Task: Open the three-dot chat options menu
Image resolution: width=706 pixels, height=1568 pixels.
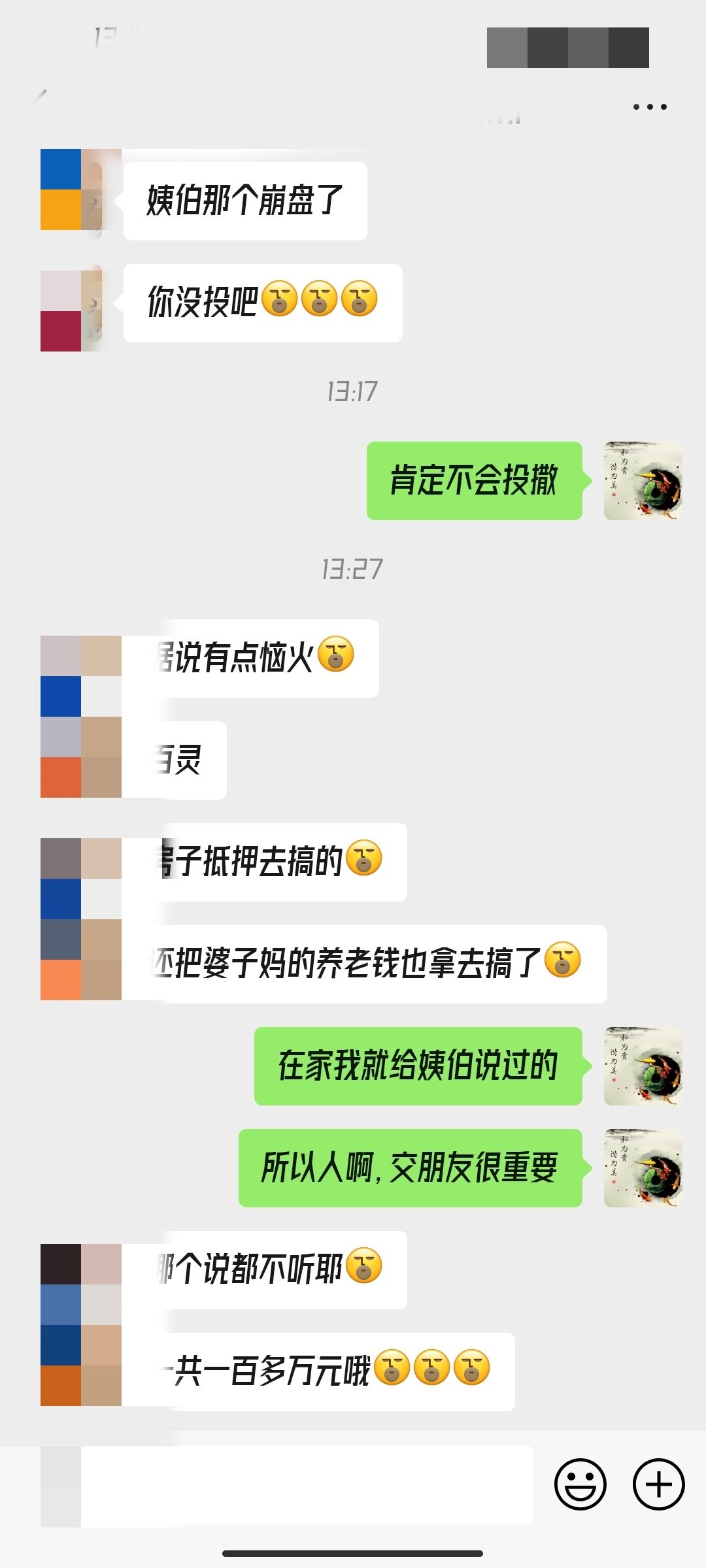Action: 650,106
